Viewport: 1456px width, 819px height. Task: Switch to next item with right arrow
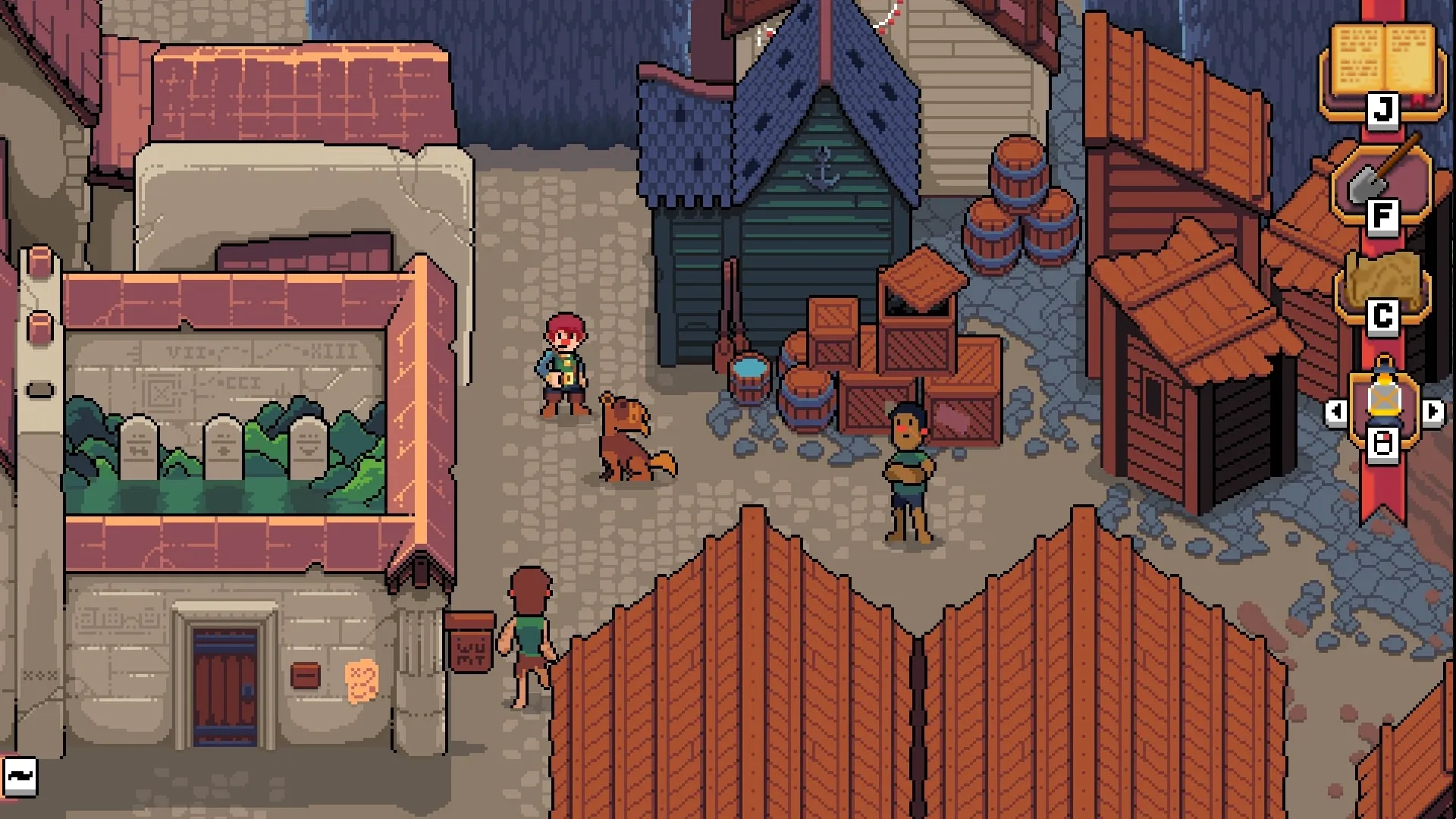coord(1432,412)
